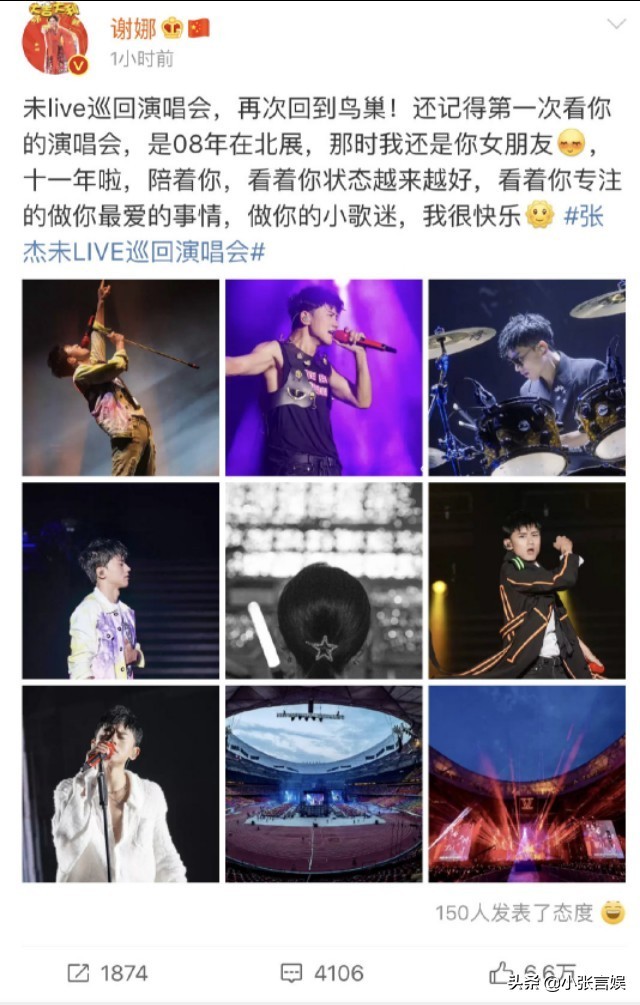
Task: View the photo of singer leaning back with mic stand
Action: pyautogui.click(x=121, y=378)
